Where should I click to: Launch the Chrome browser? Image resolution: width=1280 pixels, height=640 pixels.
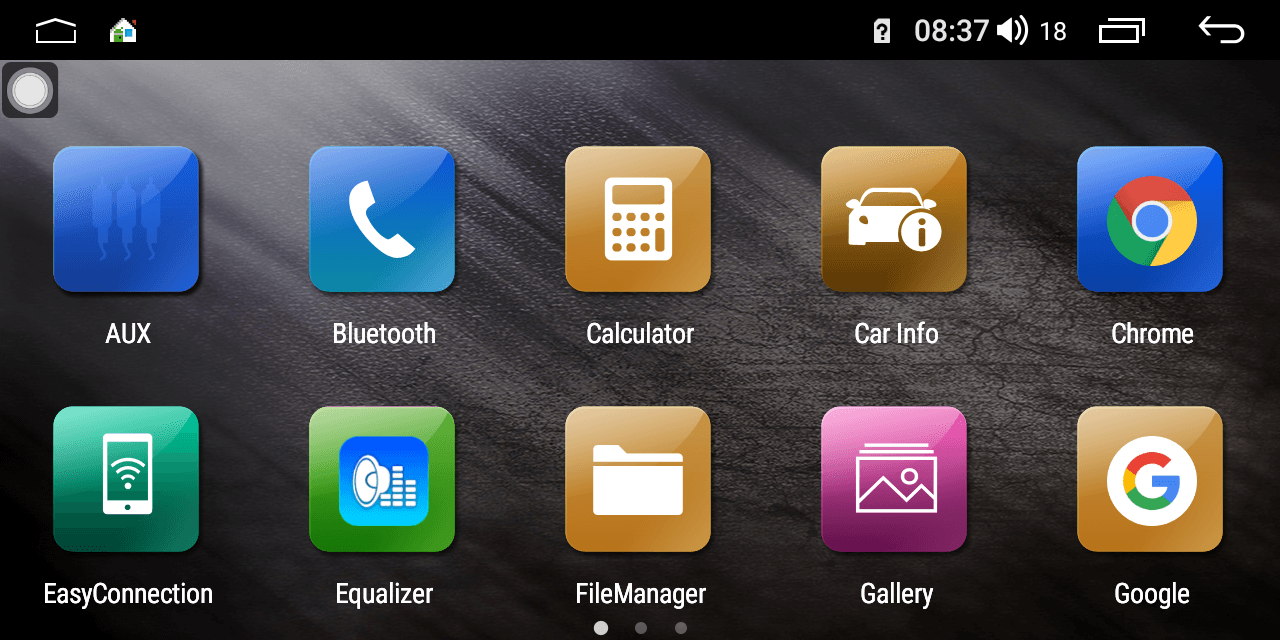click(x=1150, y=220)
